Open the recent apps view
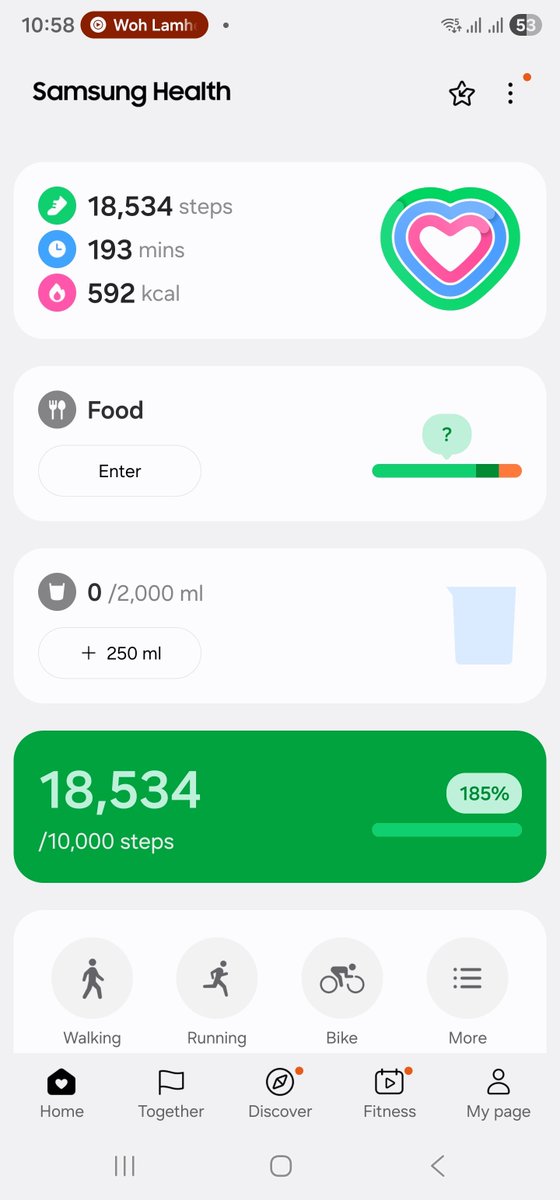 click(x=125, y=1165)
